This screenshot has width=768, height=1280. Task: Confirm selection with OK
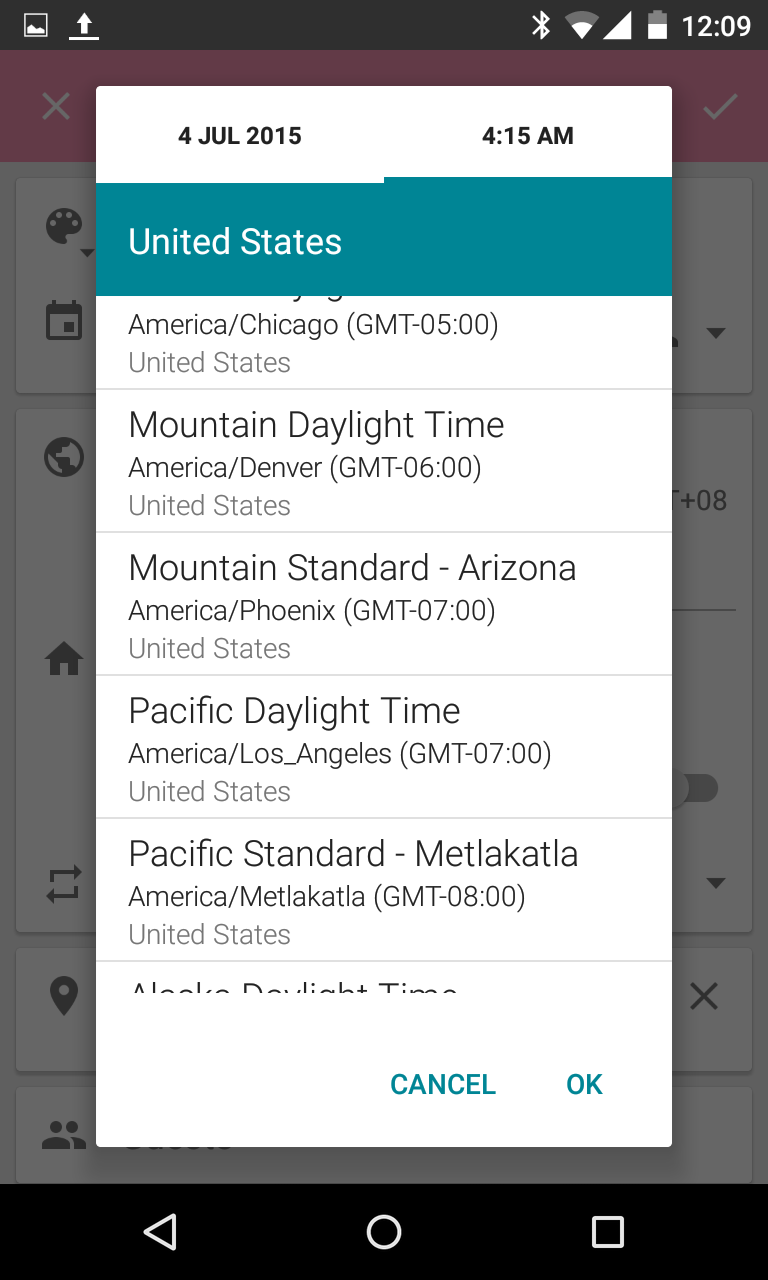(584, 1084)
